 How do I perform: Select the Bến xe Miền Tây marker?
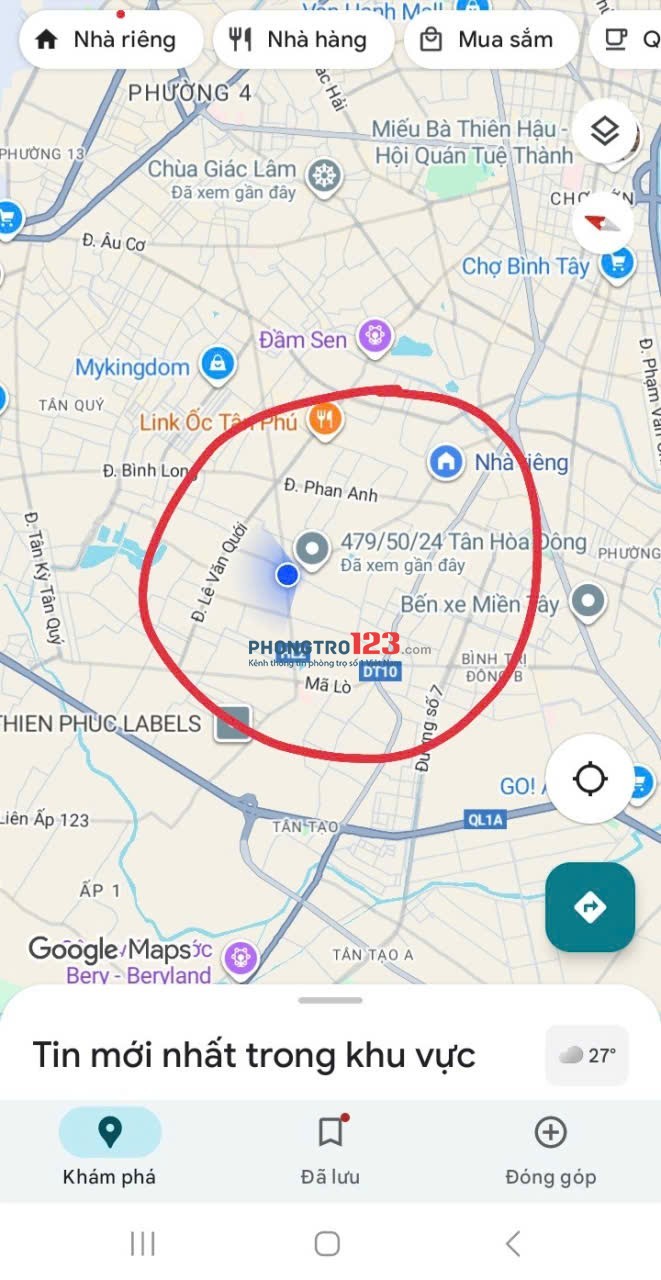(587, 602)
